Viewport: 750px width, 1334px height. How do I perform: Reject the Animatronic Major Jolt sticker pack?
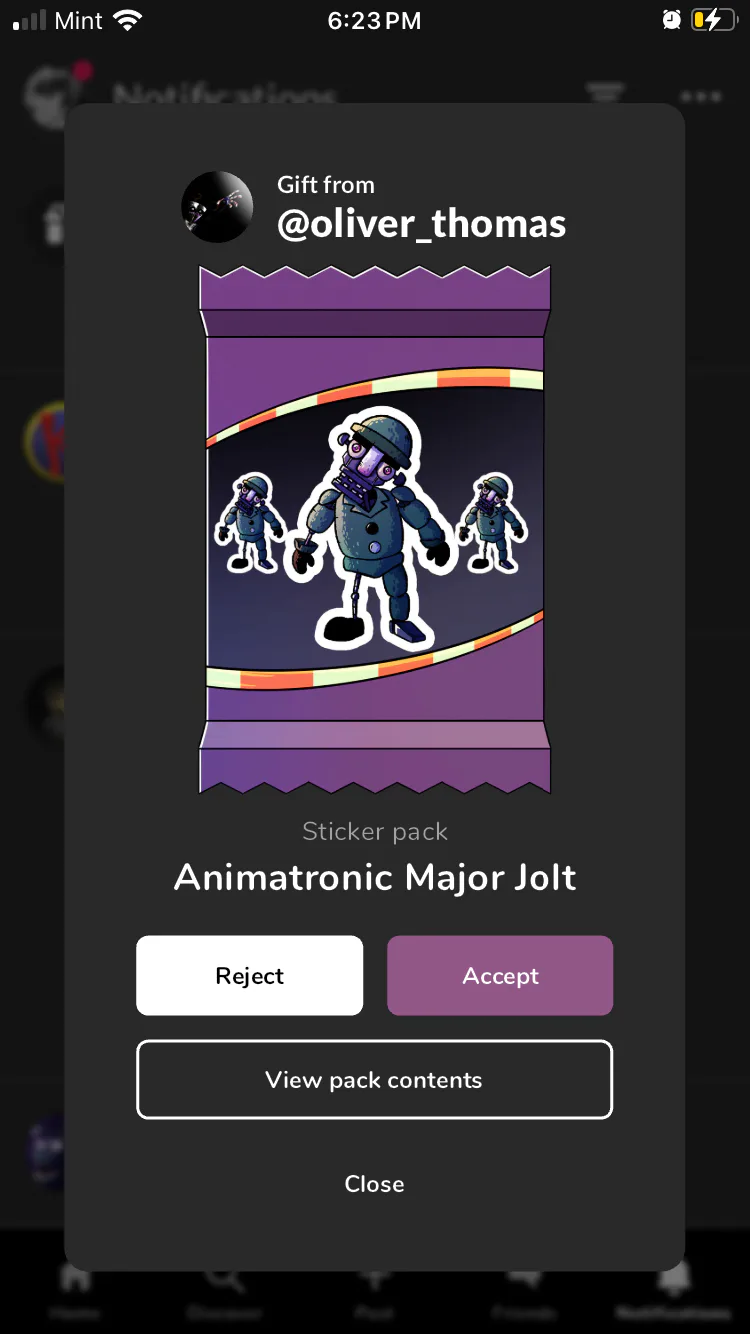249,975
